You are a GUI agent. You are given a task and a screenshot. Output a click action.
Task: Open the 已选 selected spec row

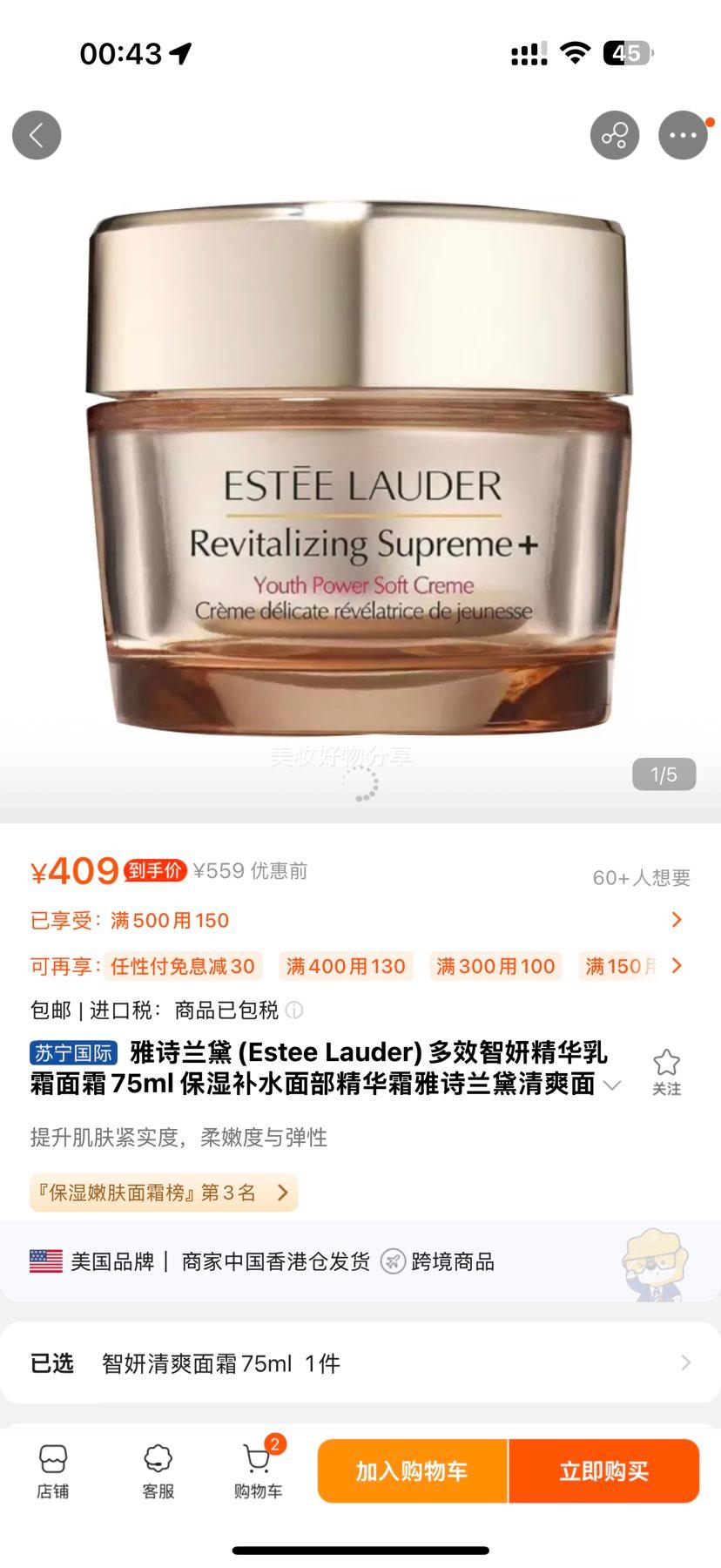[x=360, y=1363]
